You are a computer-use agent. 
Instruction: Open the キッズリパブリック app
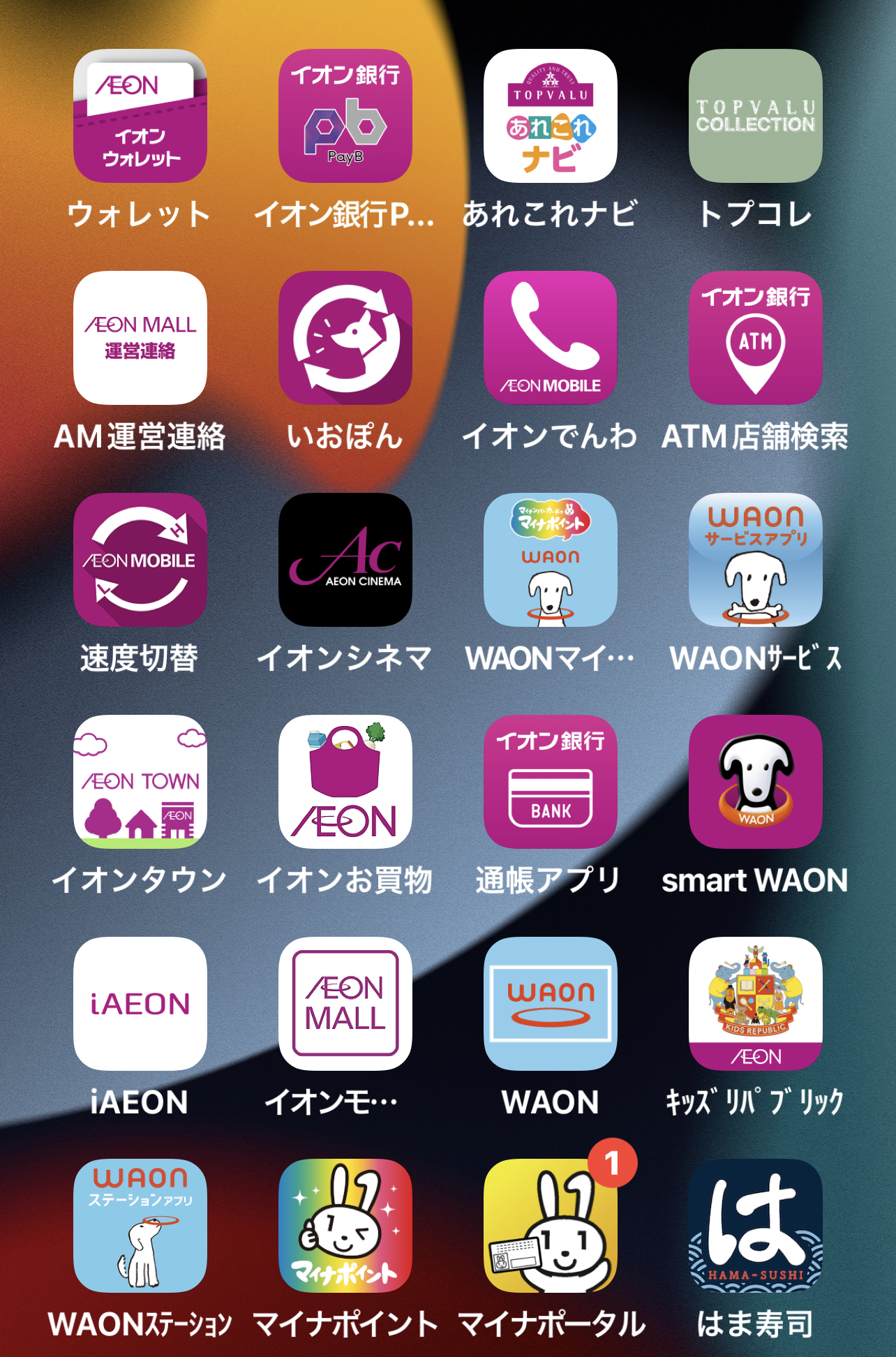tap(756, 1004)
